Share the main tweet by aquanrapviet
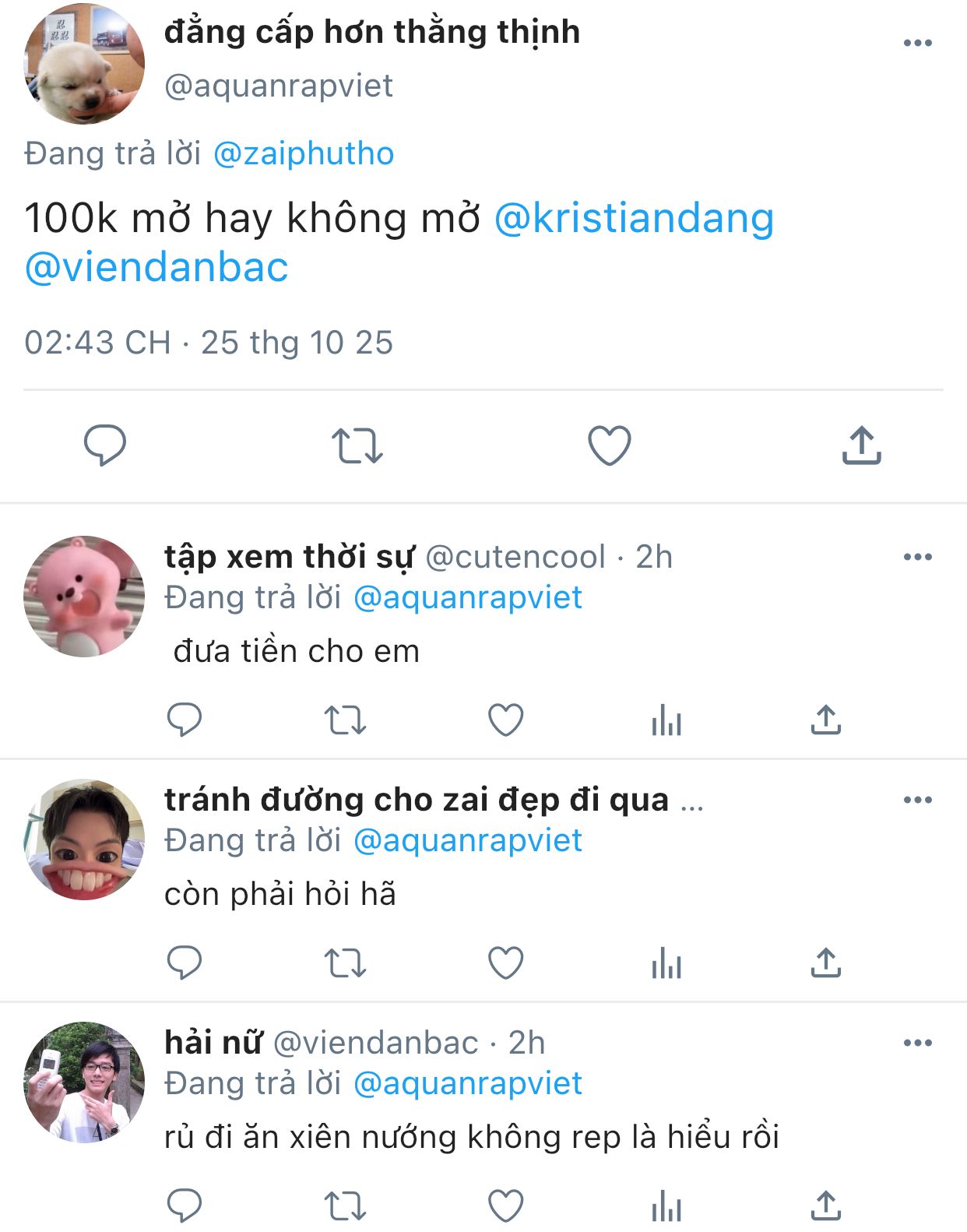 click(861, 445)
